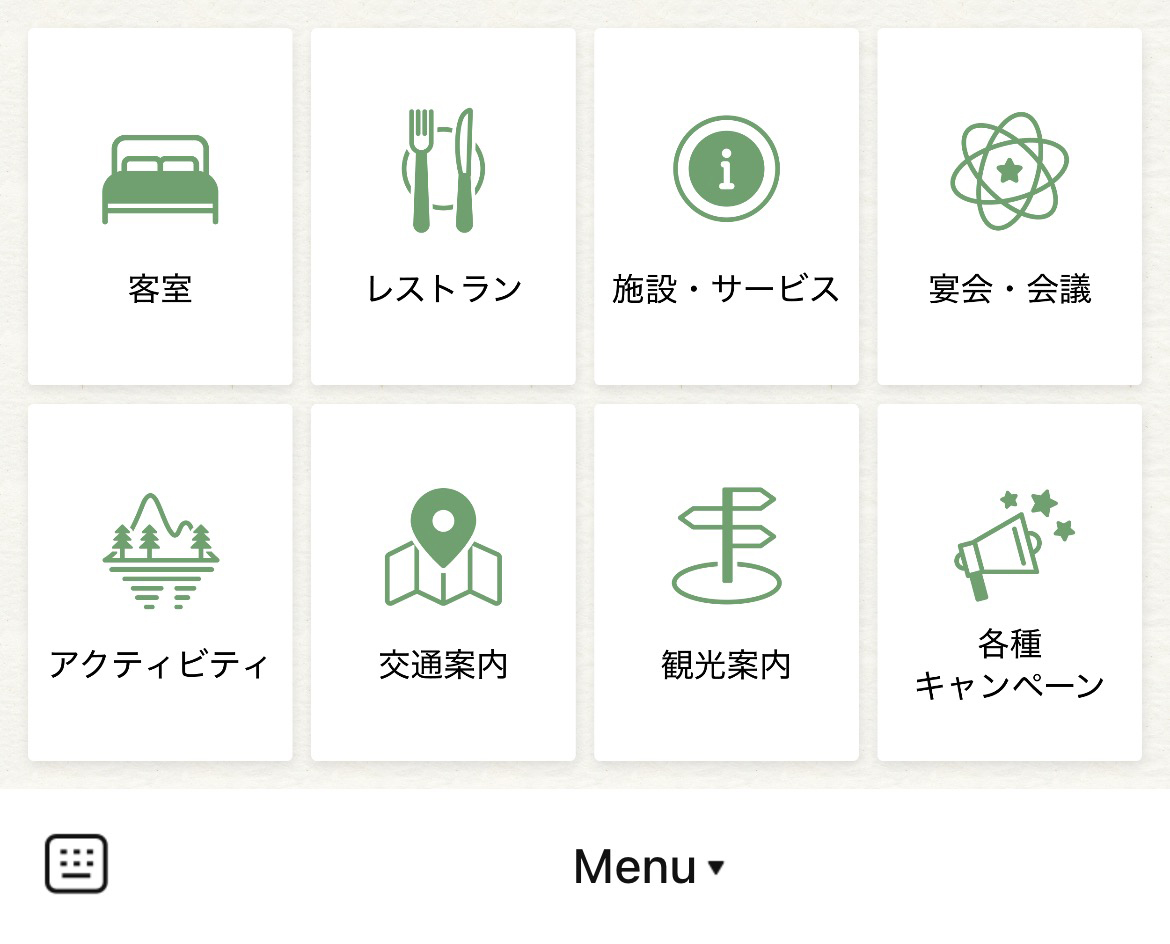Image resolution: width=1170 pixels, height=944 pixels.
Task: Open the 客室 rooms tile
Action: pos(160,207)
